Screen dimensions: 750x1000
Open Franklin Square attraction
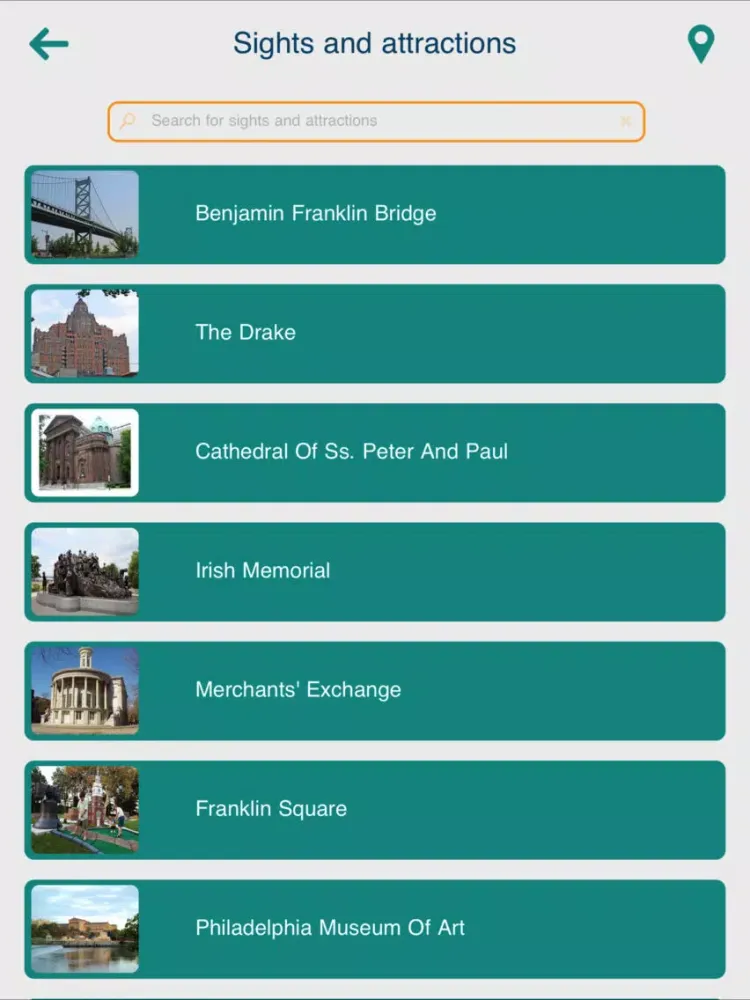tap(375, 809)
